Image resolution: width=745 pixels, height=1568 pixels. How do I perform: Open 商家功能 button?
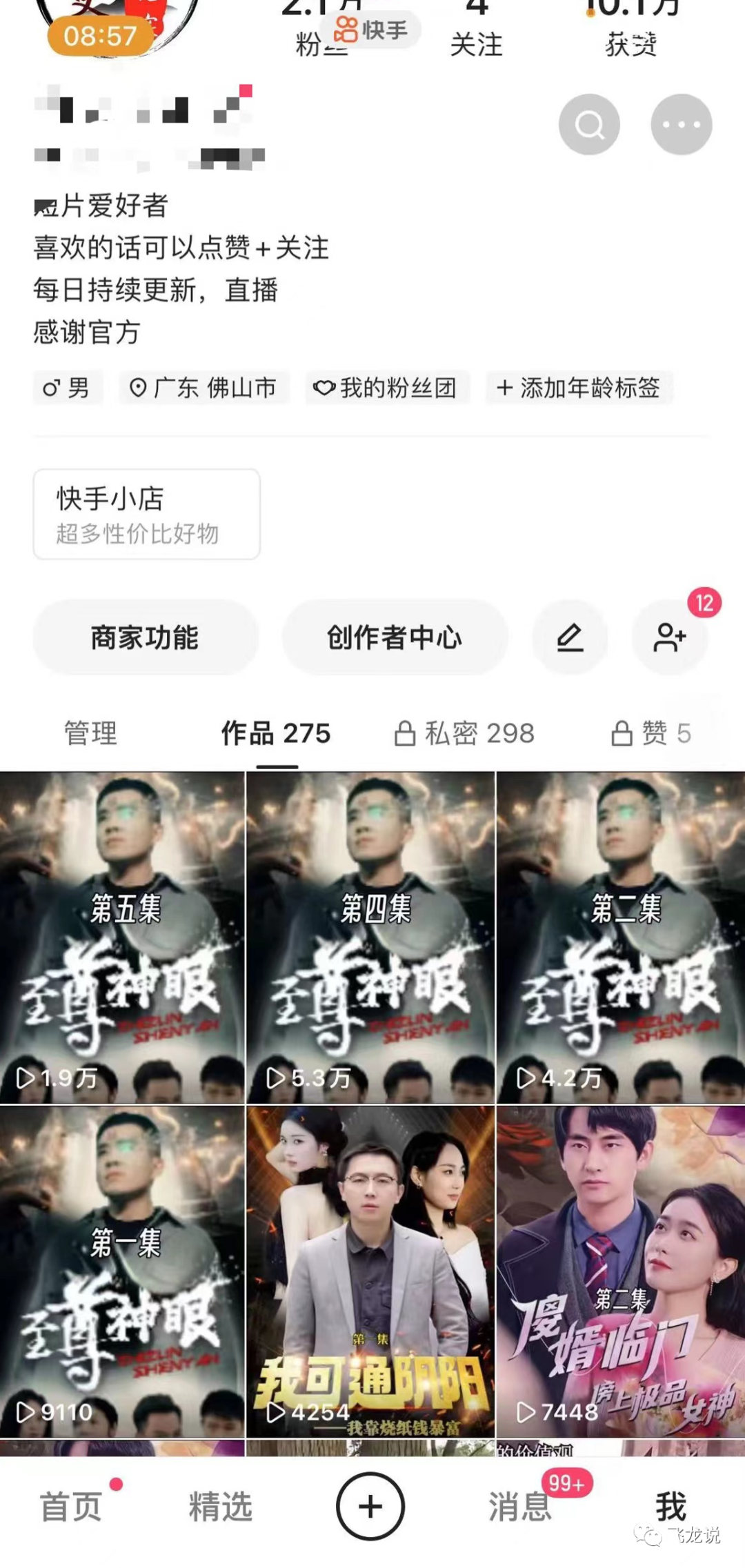(146, 637)
